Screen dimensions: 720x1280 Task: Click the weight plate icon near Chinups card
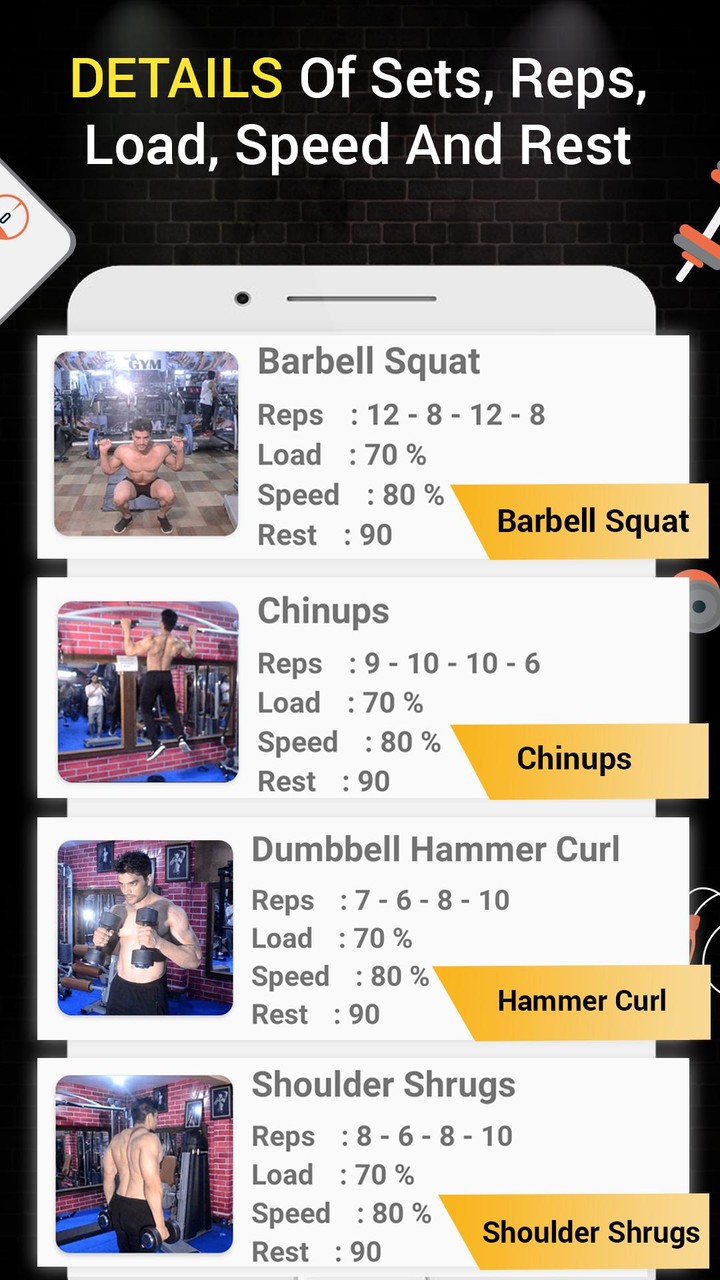click(x=700, y=605)
